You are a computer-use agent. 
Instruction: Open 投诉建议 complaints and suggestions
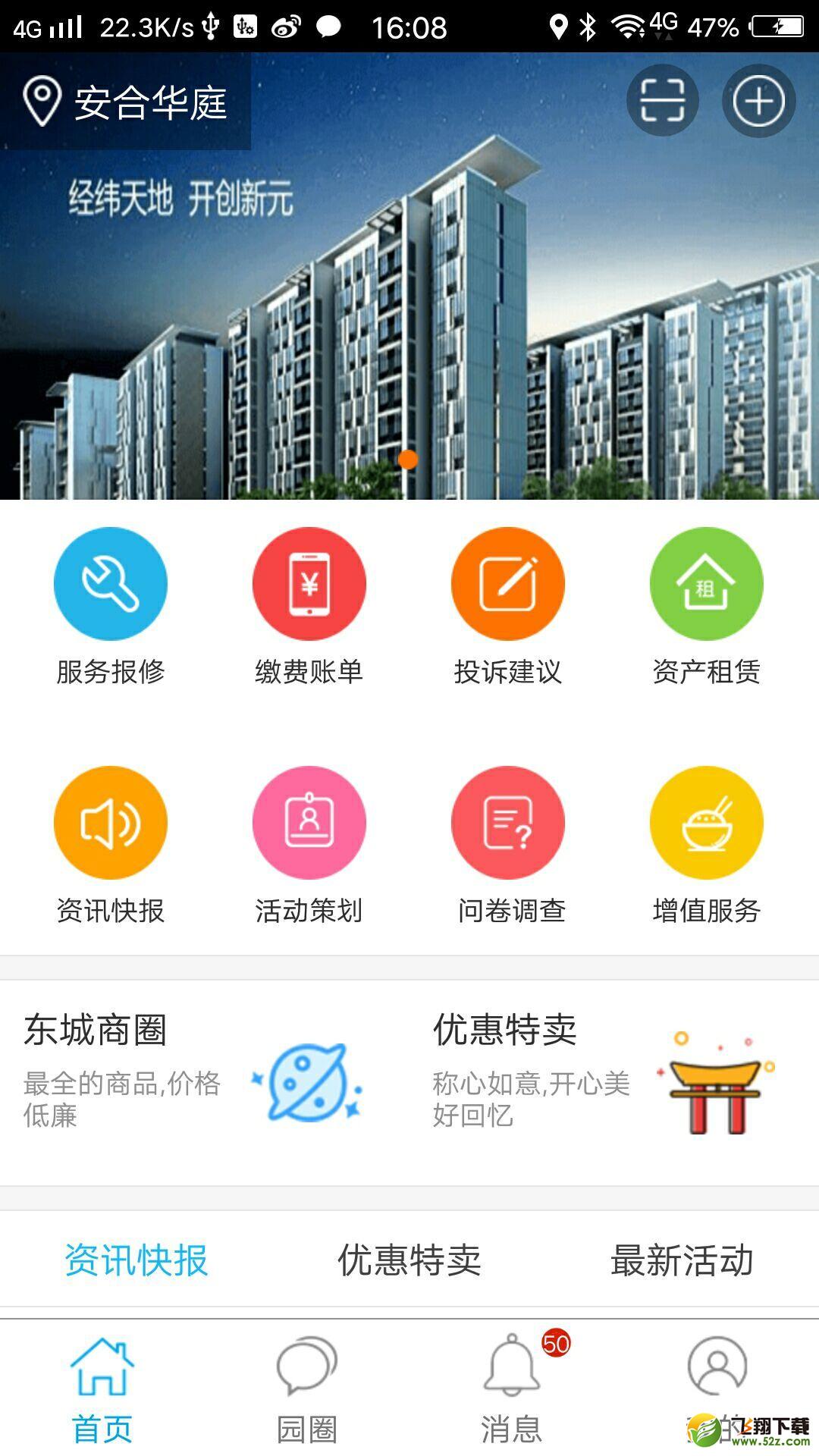click(x=508, y=607)
